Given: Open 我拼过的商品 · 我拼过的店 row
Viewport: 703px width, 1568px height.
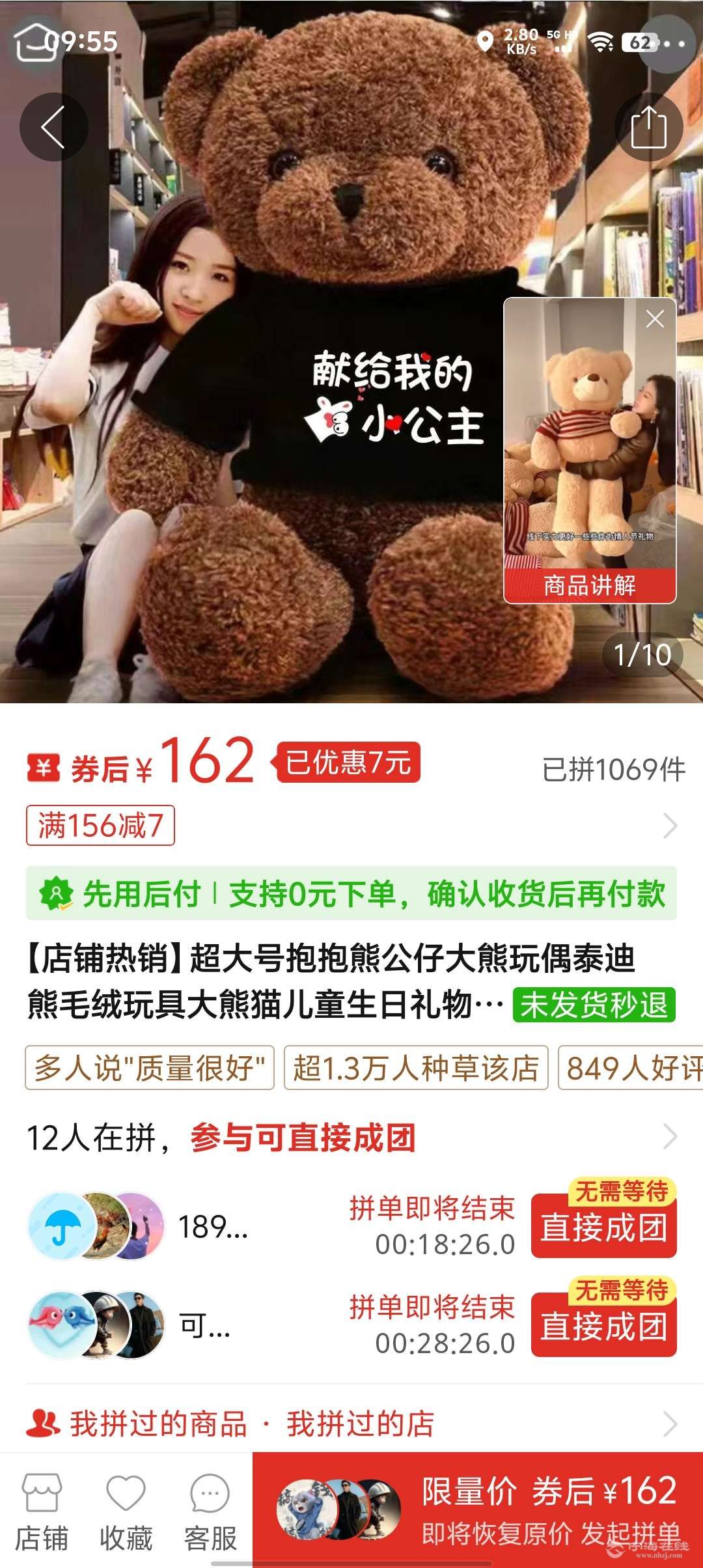Looking at the screenshot, I should click(x=351, y=1423).
